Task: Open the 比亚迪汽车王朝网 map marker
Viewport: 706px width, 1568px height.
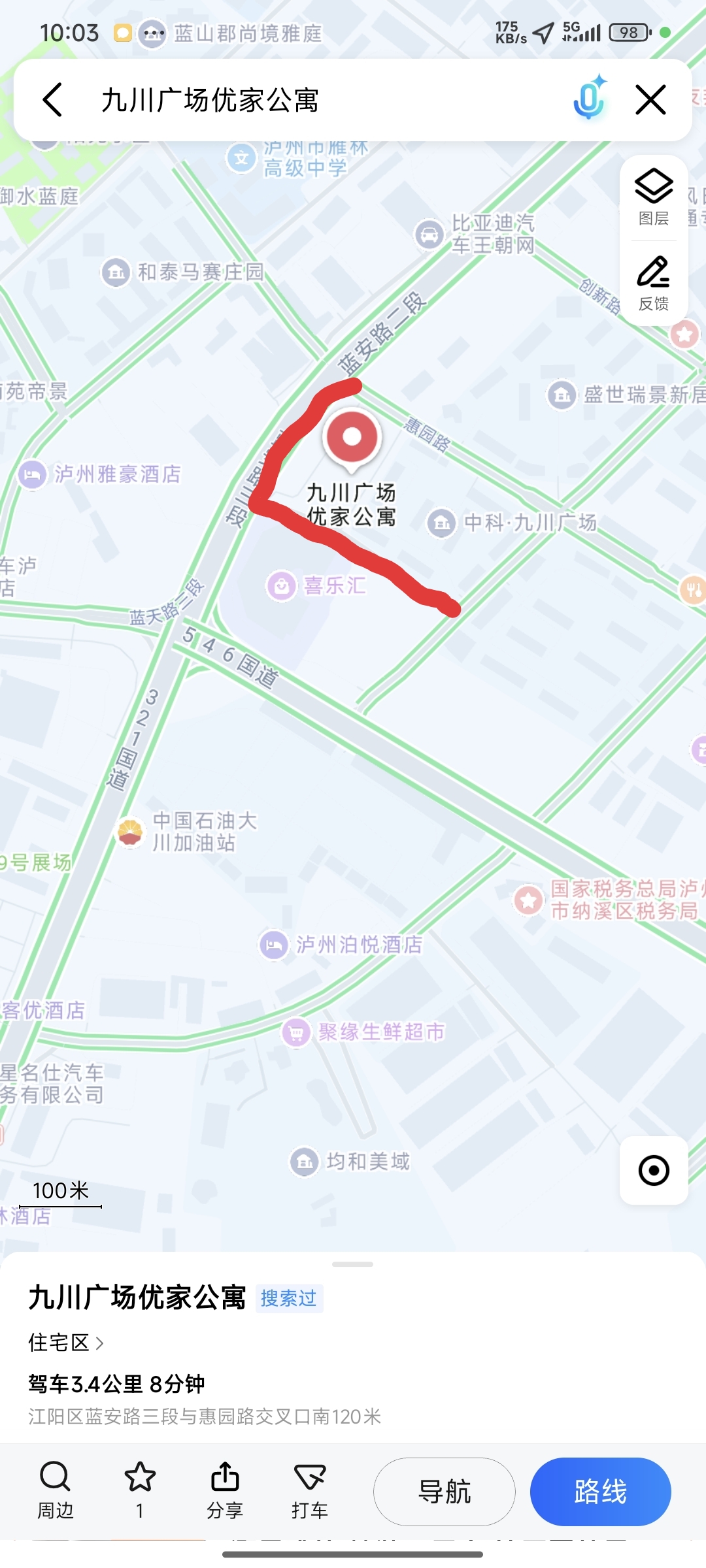Action: pyautogui.click(x=429, y=234)
